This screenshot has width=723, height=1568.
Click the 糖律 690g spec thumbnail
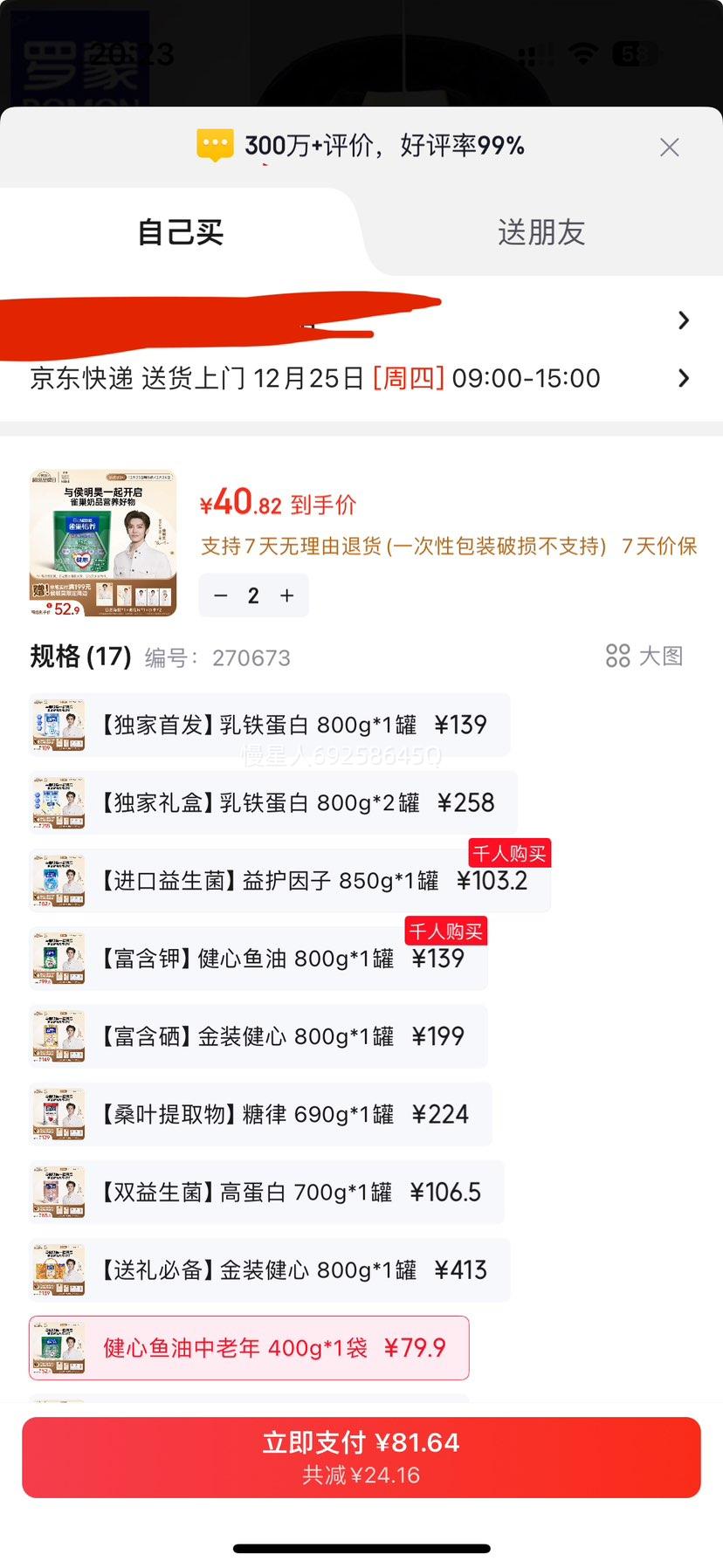58,1113
